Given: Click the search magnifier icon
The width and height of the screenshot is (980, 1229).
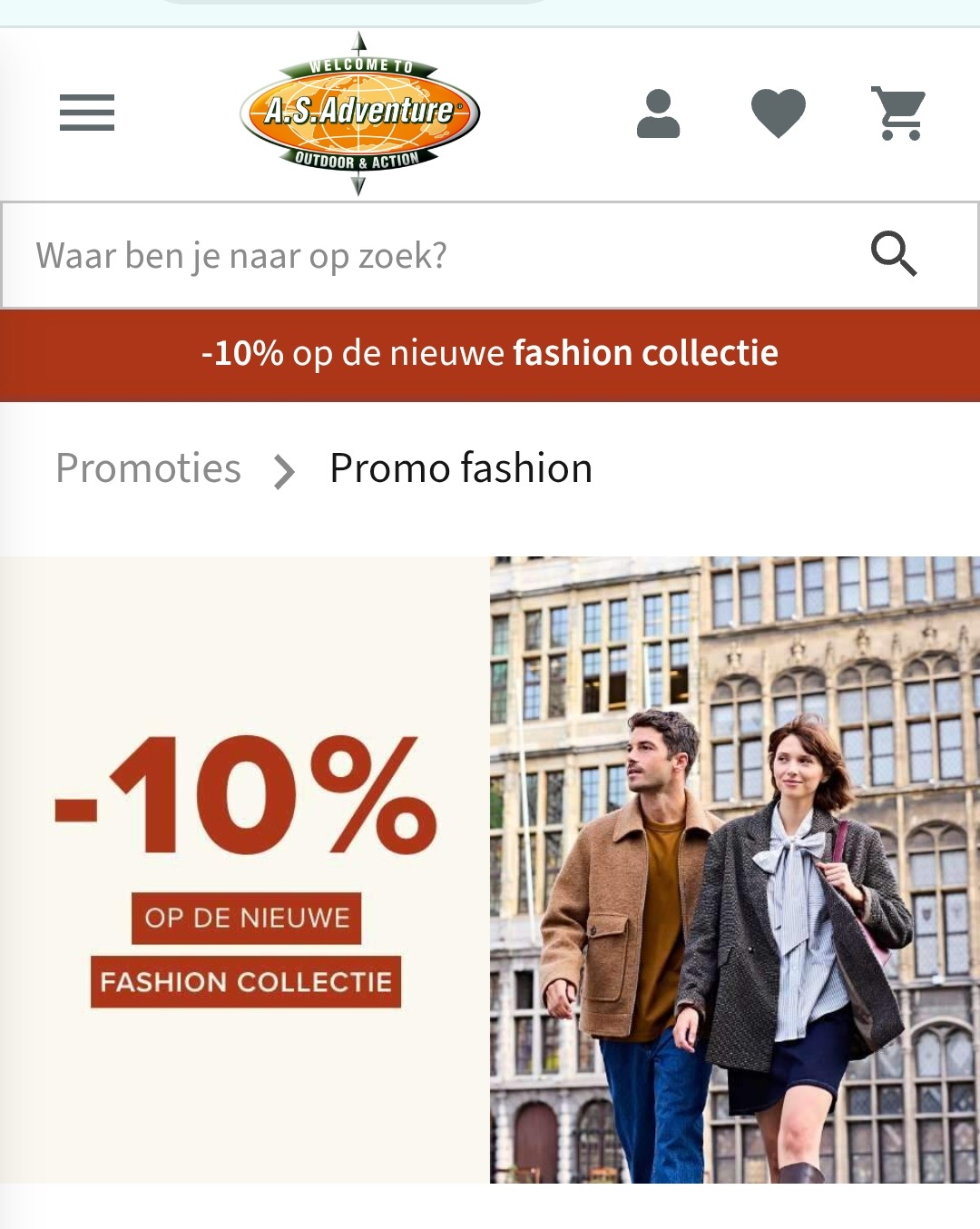Looking at the screenshot, I should point(896,255).
